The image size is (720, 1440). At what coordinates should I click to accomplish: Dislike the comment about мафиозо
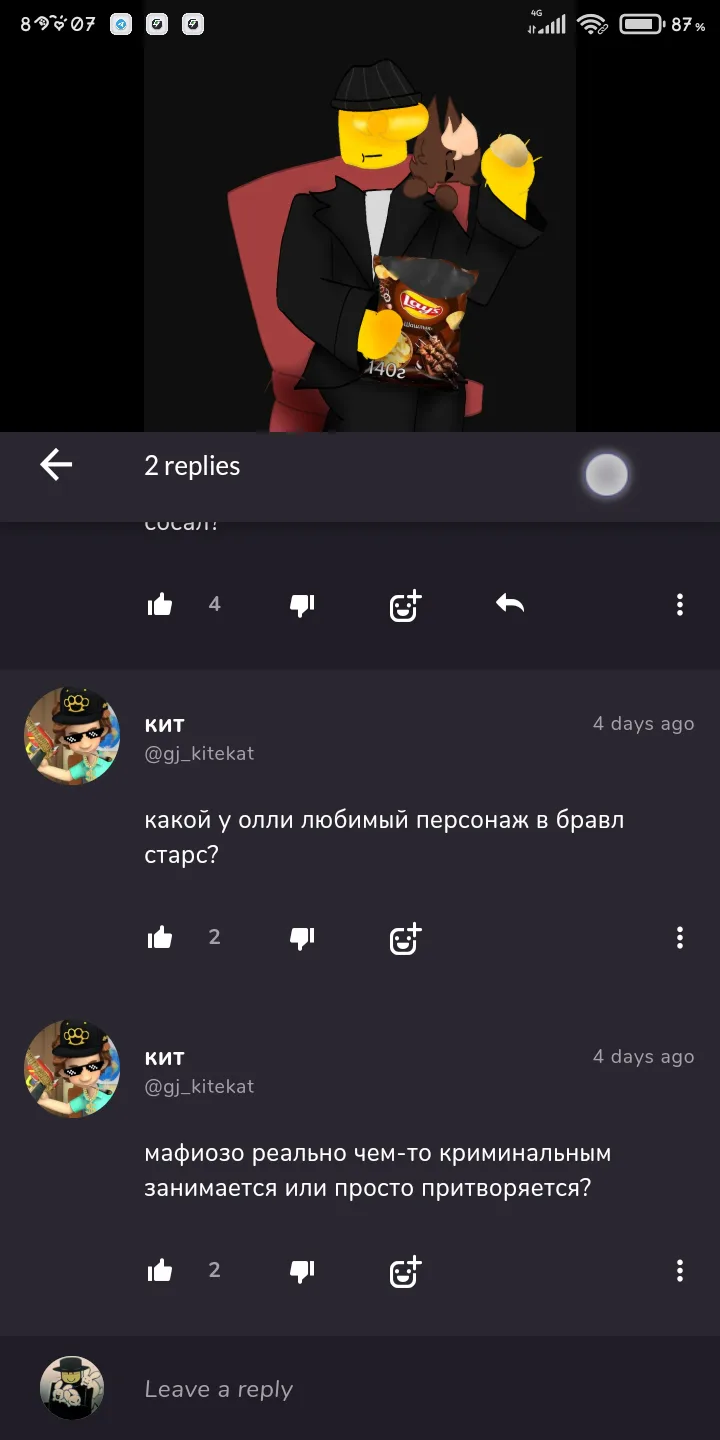tap(302, 1270)
